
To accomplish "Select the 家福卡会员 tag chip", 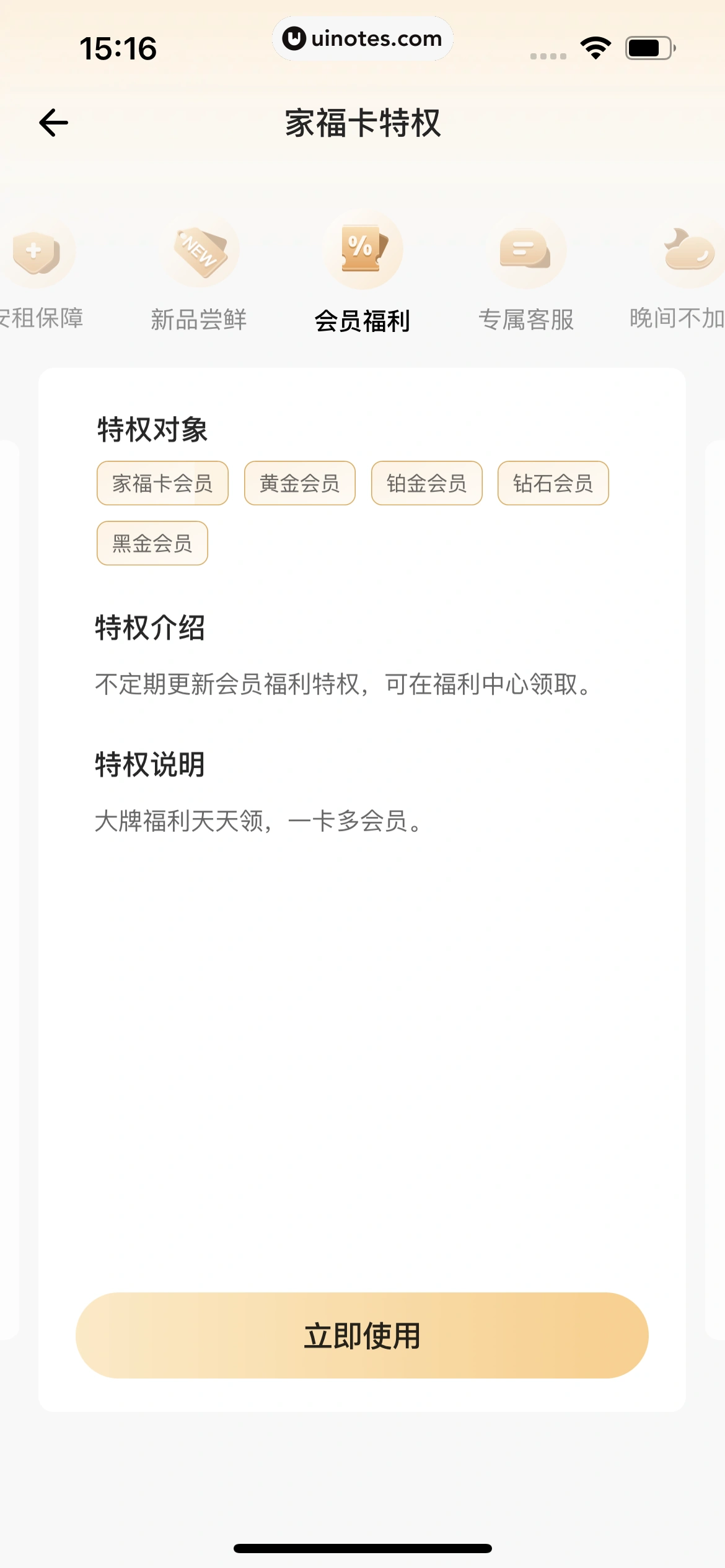I will [162, 484].
